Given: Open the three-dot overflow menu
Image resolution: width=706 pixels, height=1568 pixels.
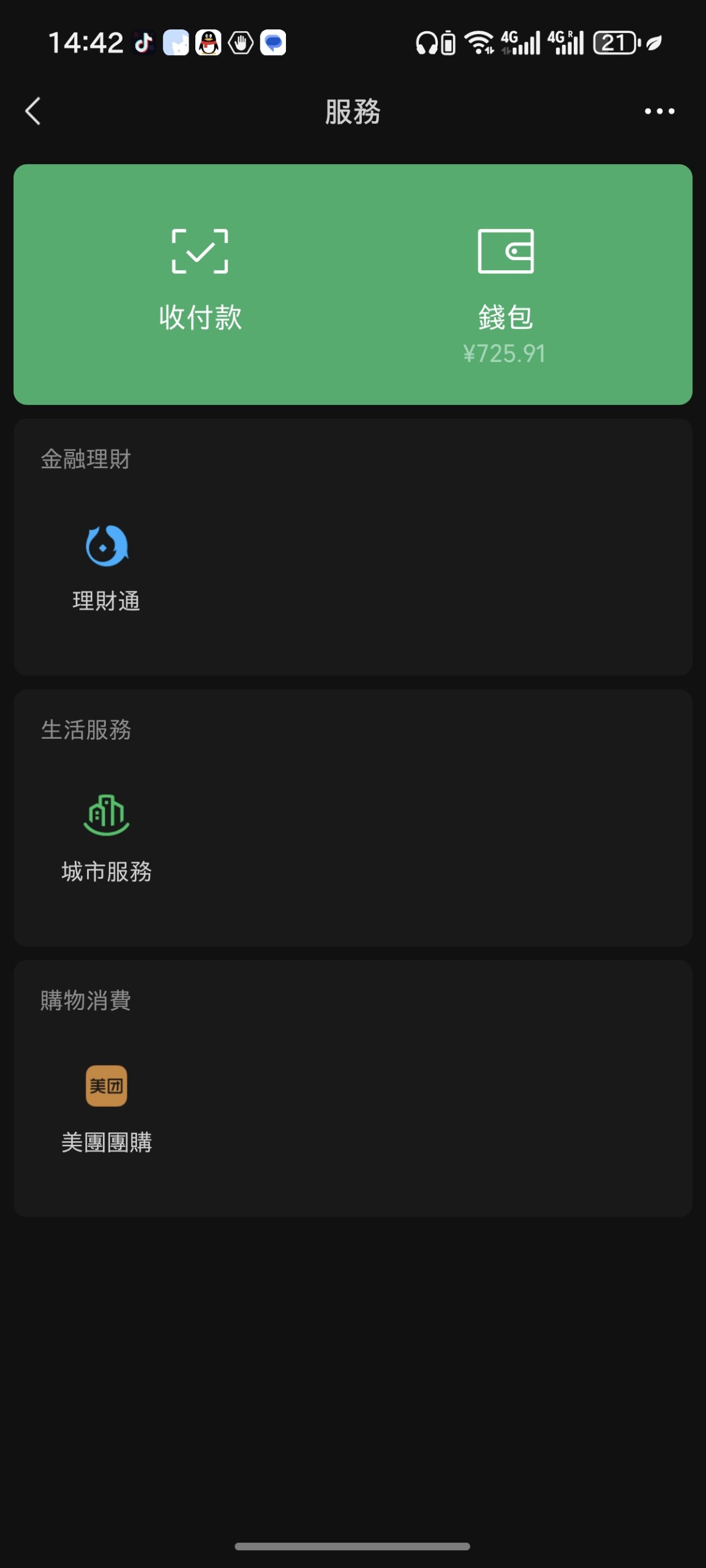Looking at the screenshot, I should tap(659, 111).
